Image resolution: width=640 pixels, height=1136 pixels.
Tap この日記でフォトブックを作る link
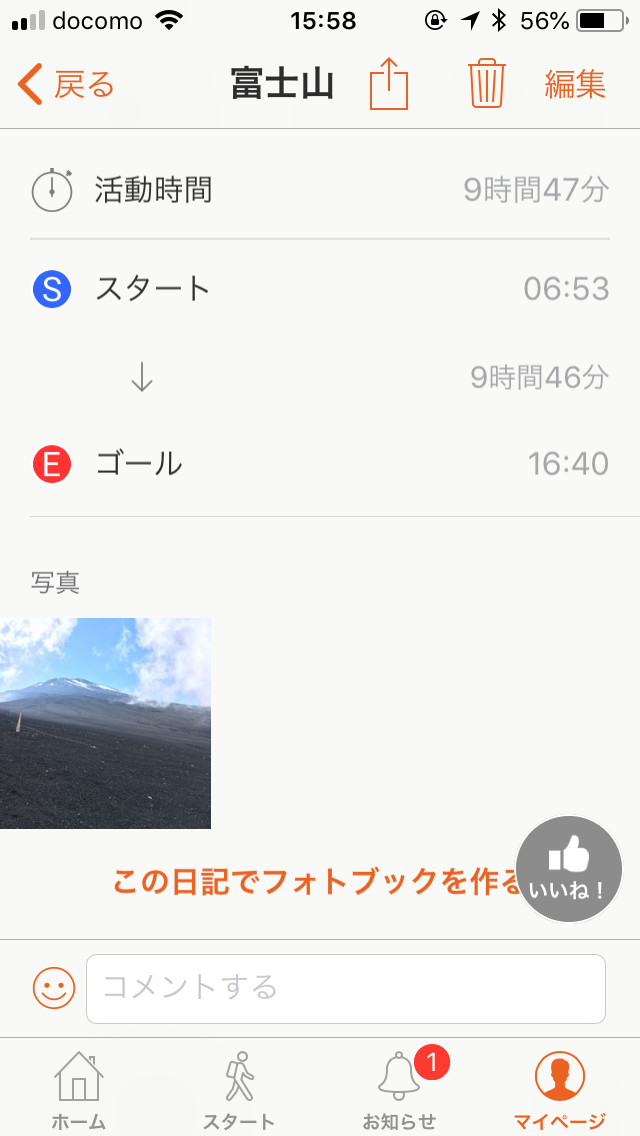click(x=317, y=881)
